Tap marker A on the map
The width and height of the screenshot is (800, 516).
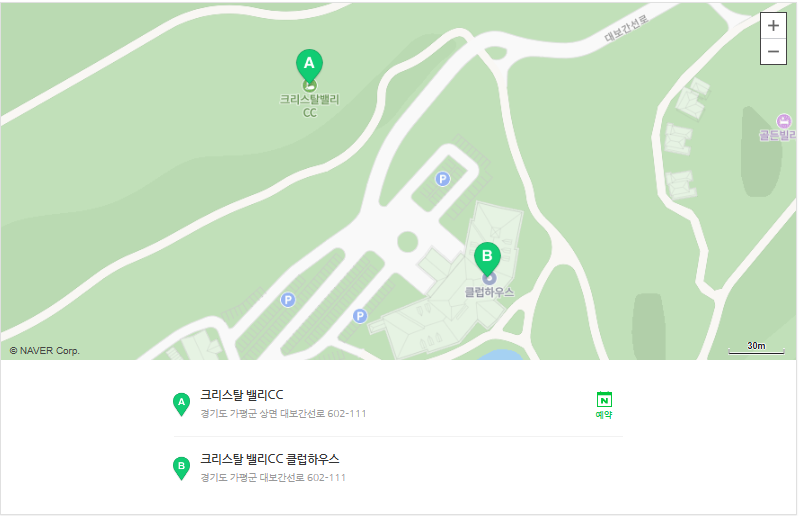pos(309,65)
